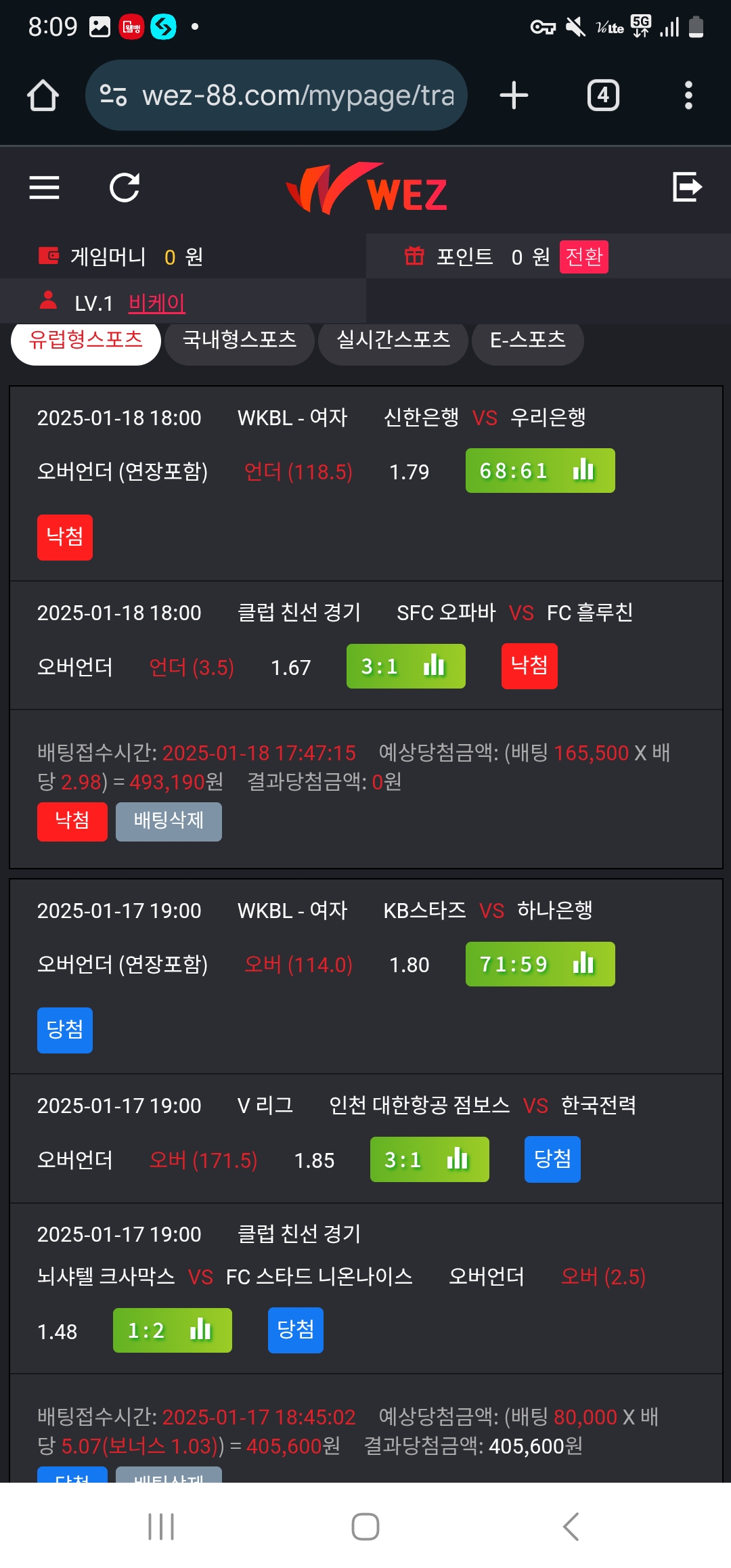The height and width of the screenshot is (1568, 731).
Task: Open the 비케이 profile link
Action: coord(157,302)
